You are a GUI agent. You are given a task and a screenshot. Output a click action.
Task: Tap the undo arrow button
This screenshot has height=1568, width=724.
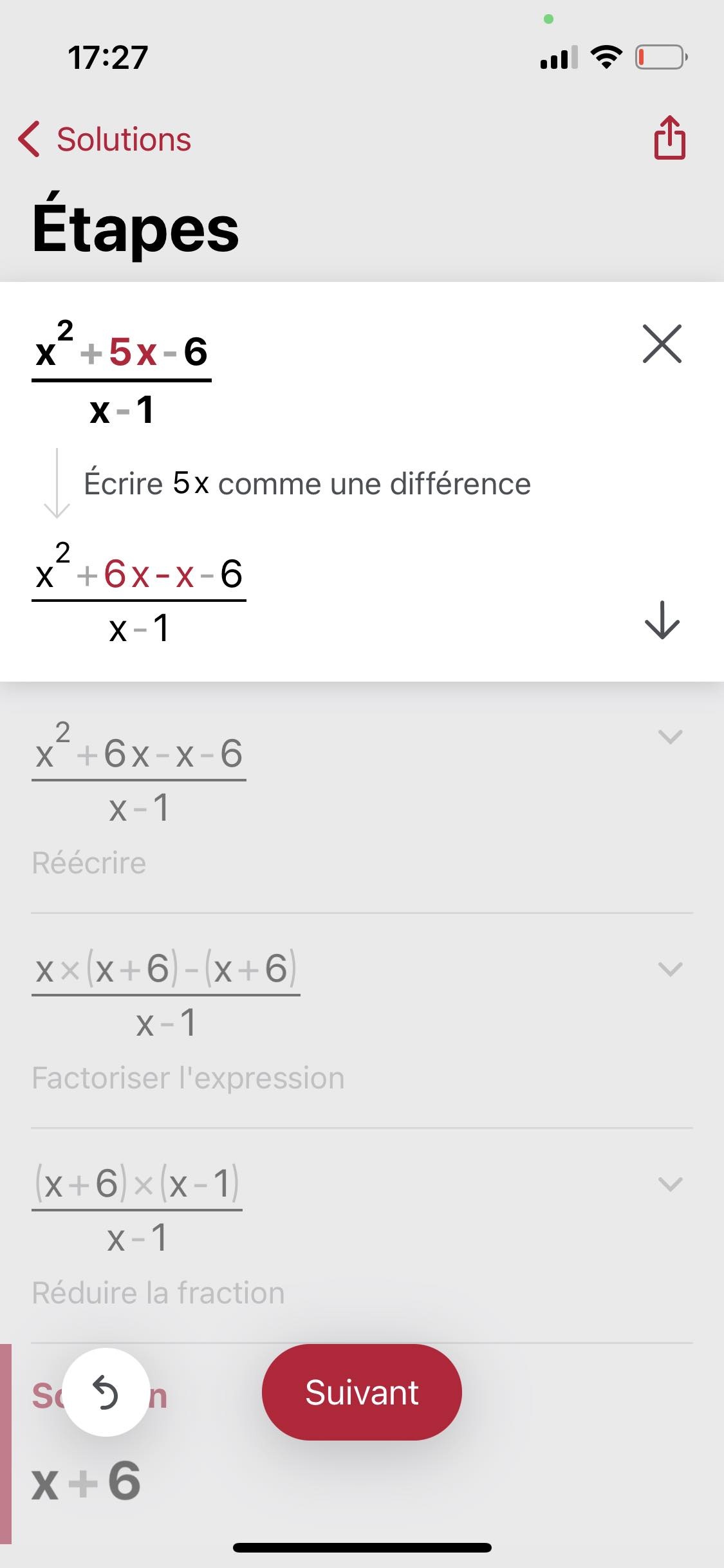(x=106, y=1392)
